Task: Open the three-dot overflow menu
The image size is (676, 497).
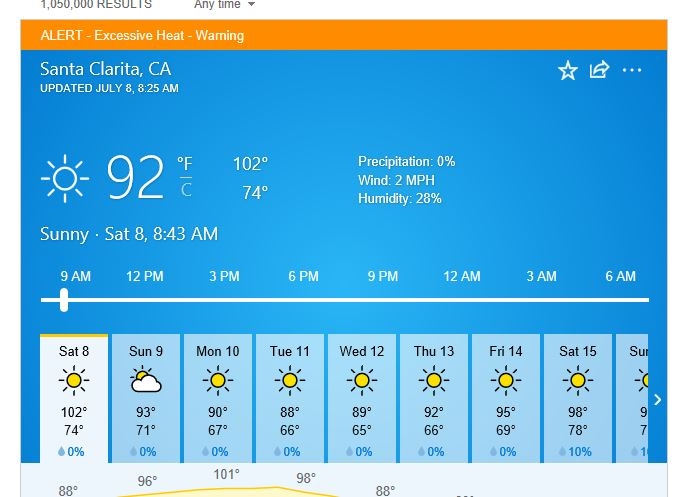Action: (632, 70)
